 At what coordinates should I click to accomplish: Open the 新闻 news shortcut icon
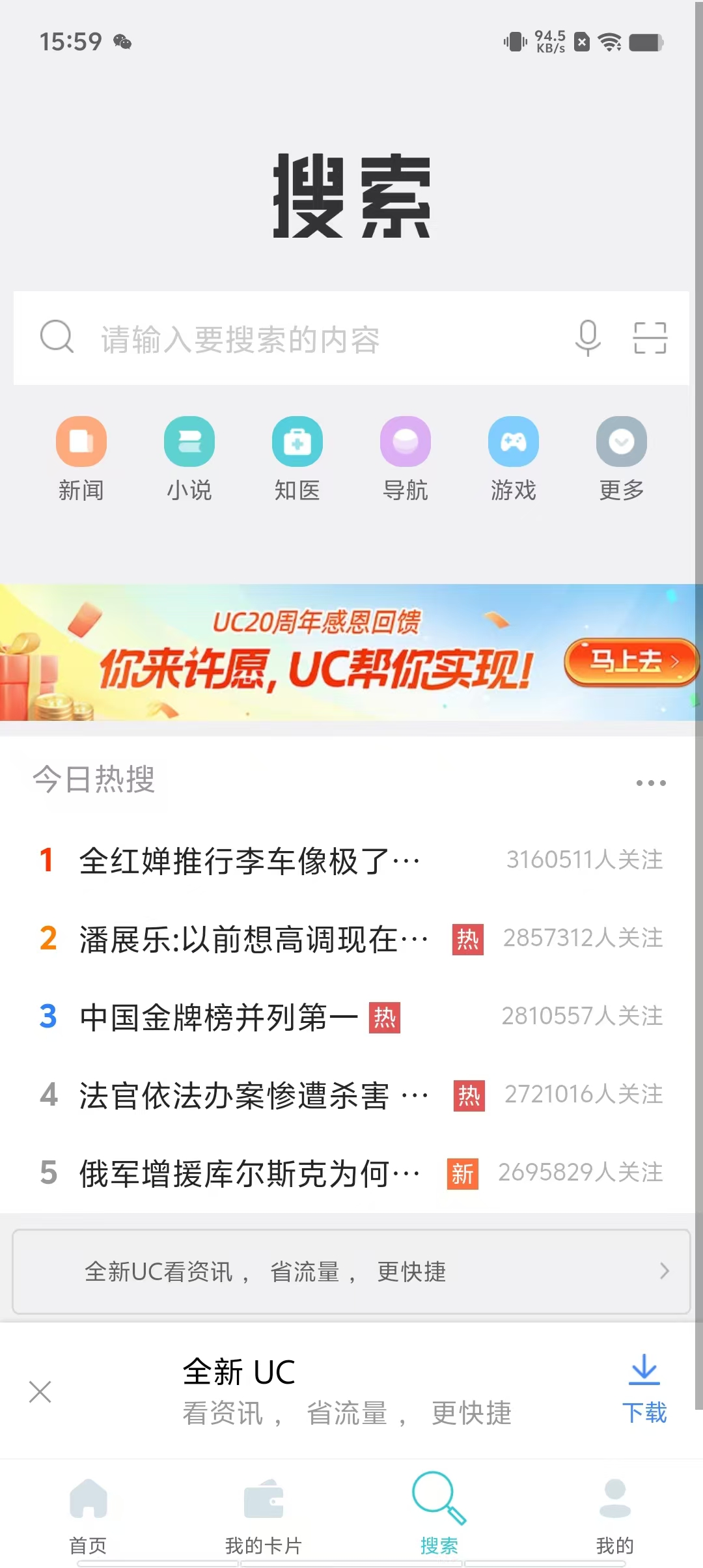click(81, 441)
